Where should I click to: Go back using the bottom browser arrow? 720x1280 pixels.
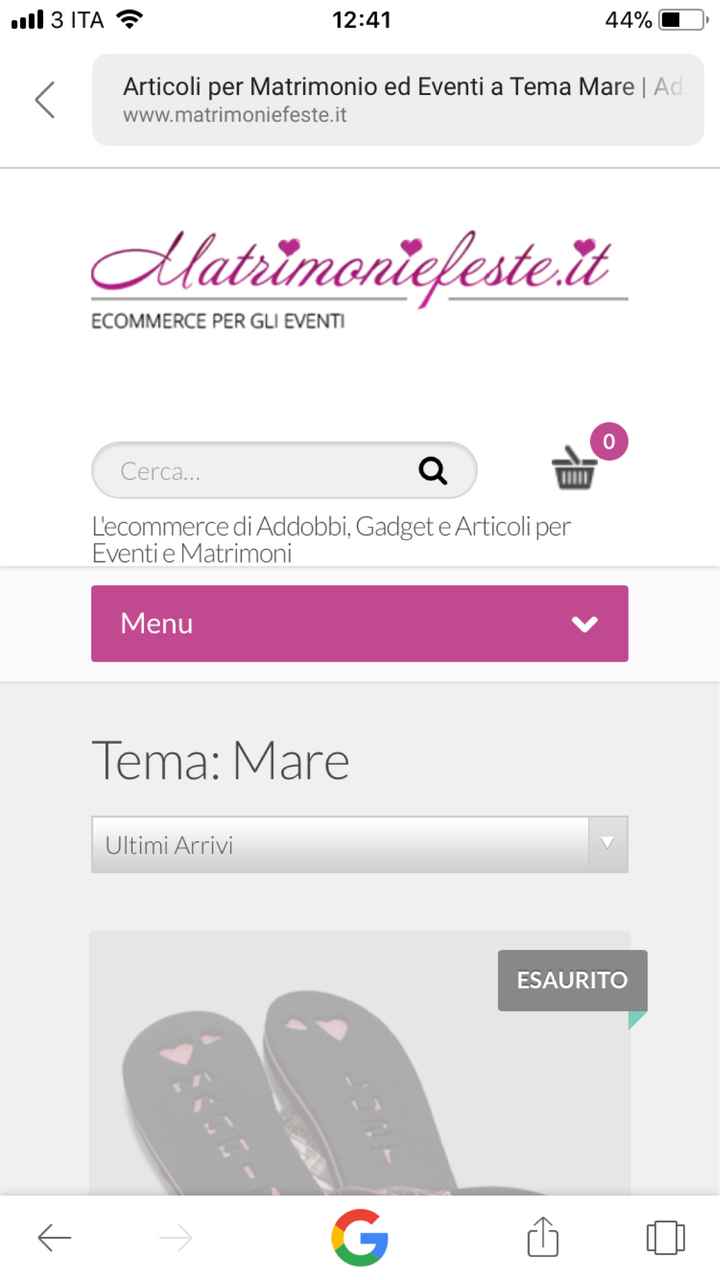click(x=54, y=1237)
